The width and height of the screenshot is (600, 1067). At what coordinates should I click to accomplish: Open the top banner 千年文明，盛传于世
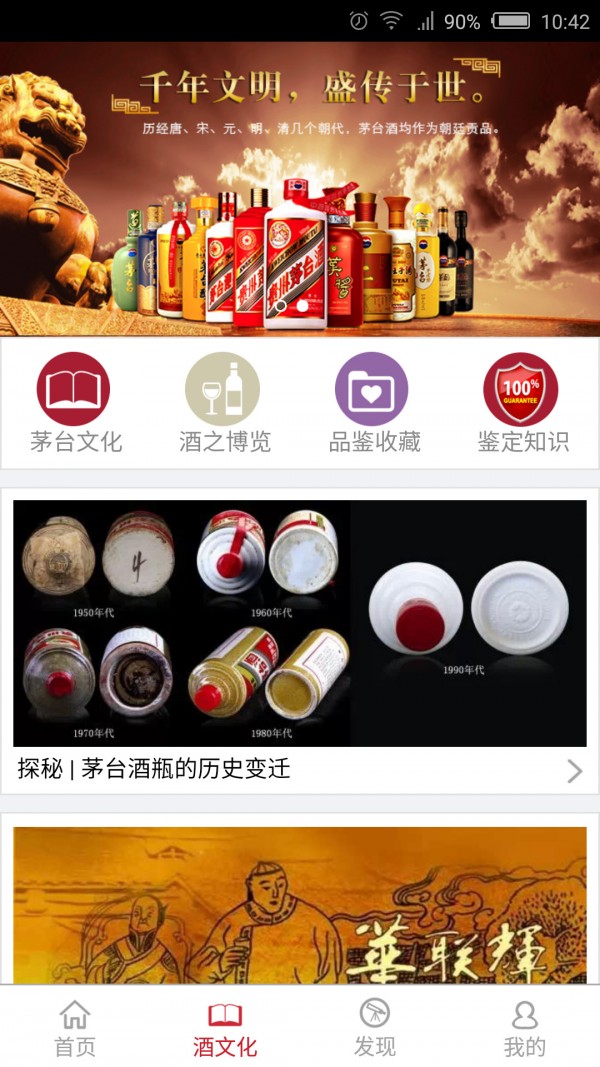[x=300, y=188]
